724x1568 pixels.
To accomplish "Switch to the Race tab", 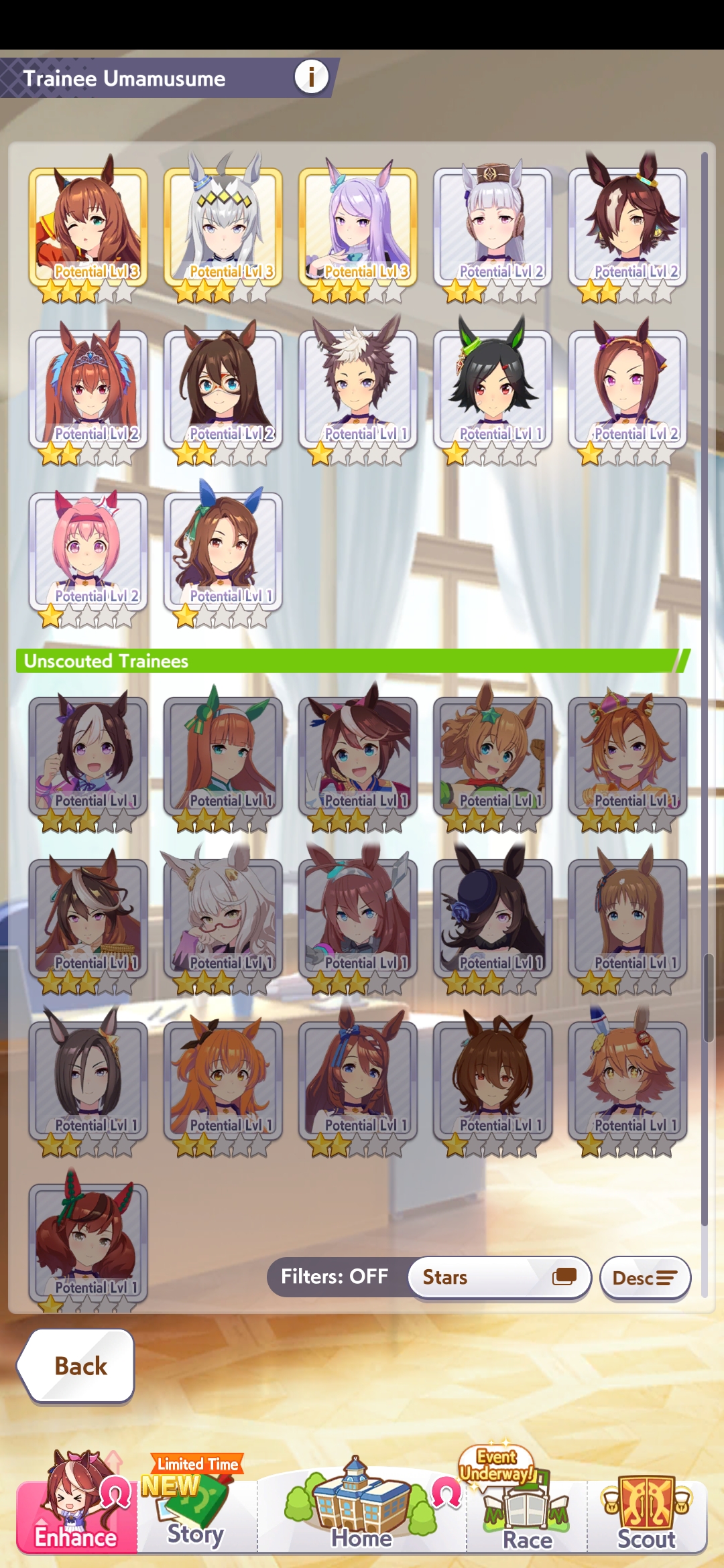I will (527, 1508).
